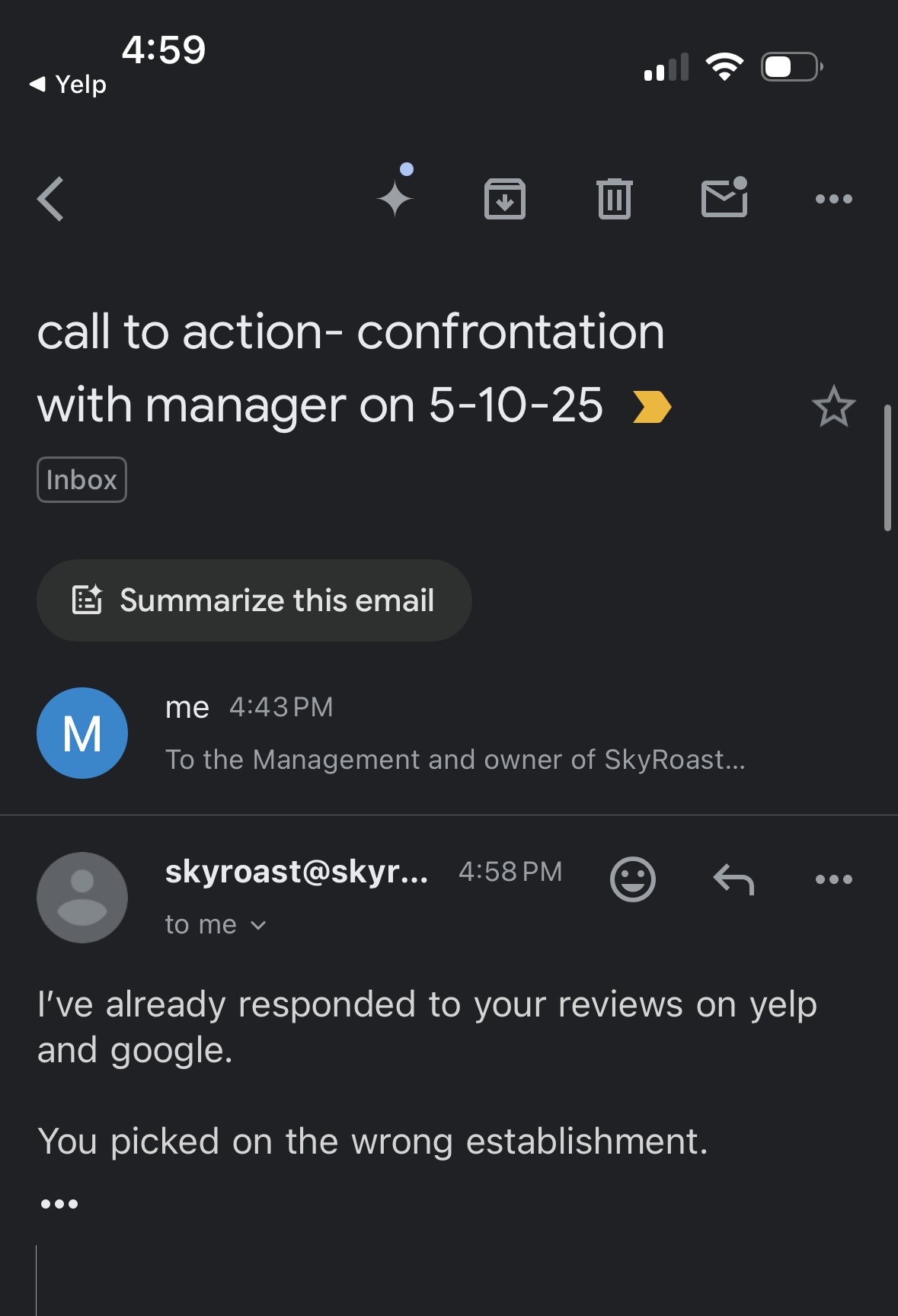The height and width of the screenshot is (1316, 898).
Task: Reply to the skyroast message
Action: click(x=733, y=879)
